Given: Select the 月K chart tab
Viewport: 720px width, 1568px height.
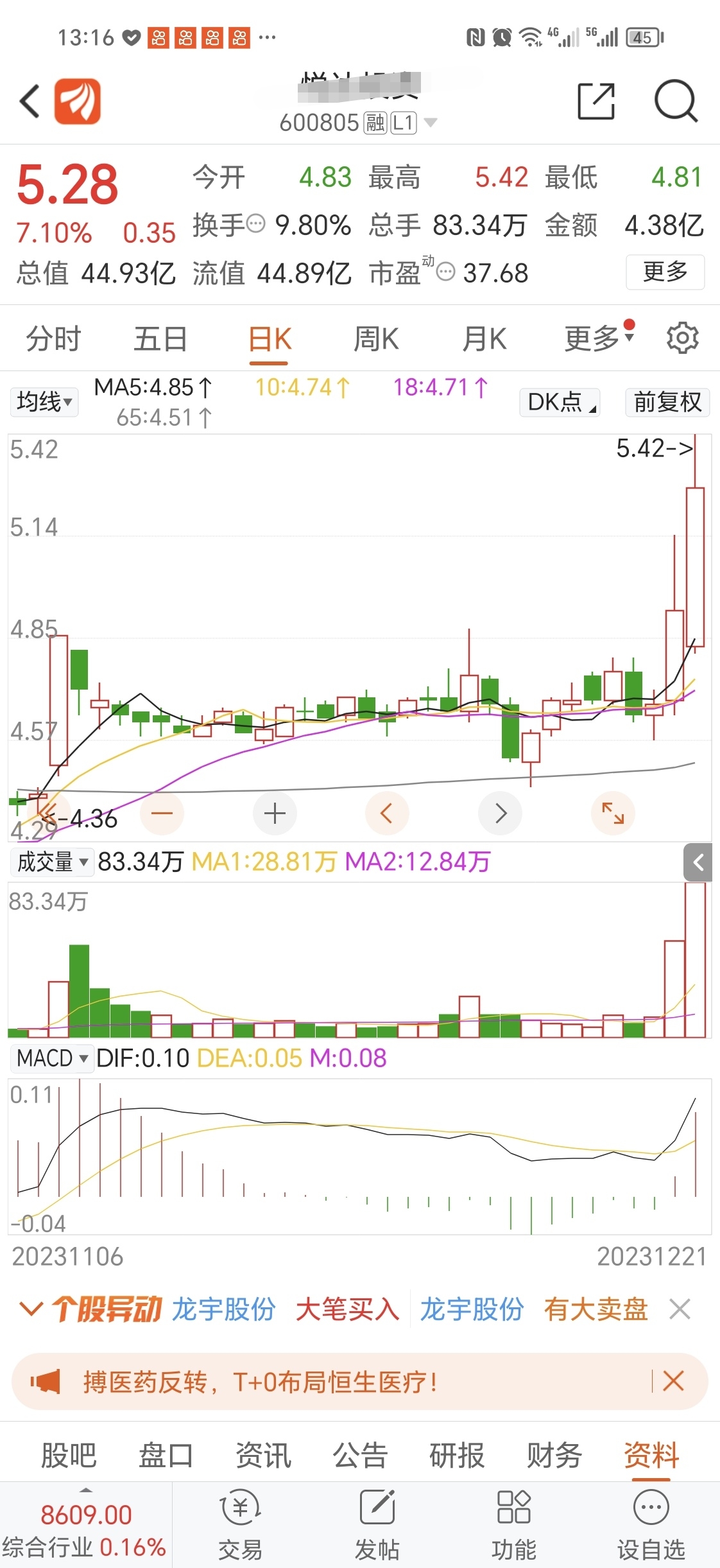Looking at the screenshot, I should tap(484, 338).
